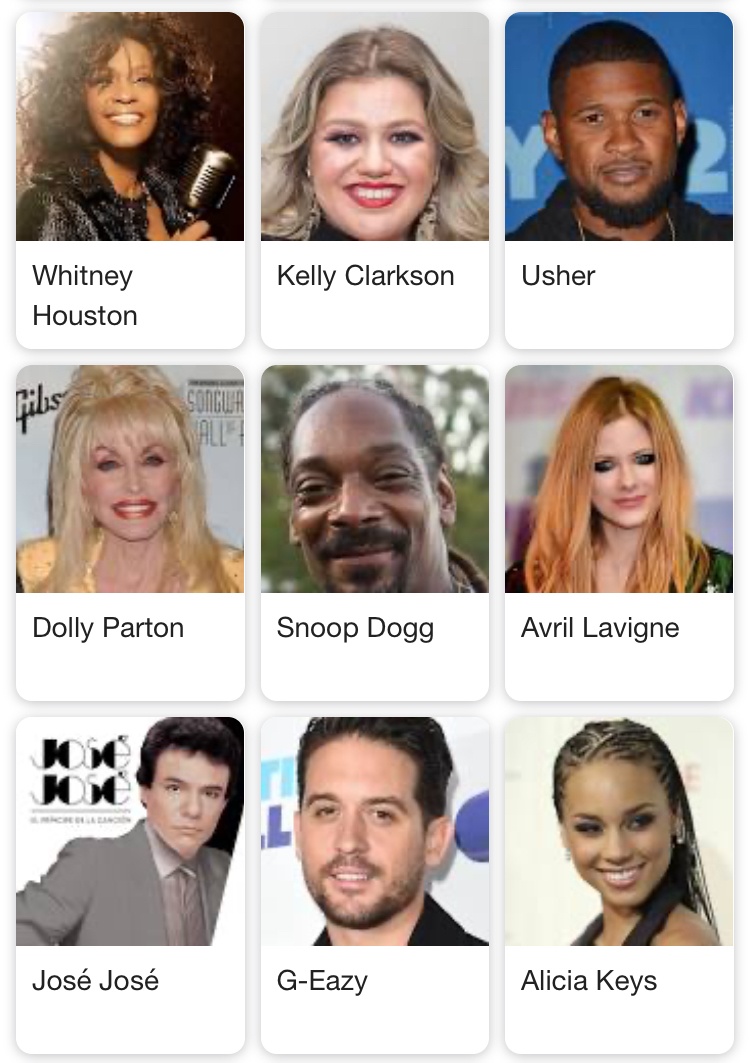Open the Whitney Houston card
The height and width of the screenshot is (1063, 750).
pyautogui.click(x=130, y=180)
